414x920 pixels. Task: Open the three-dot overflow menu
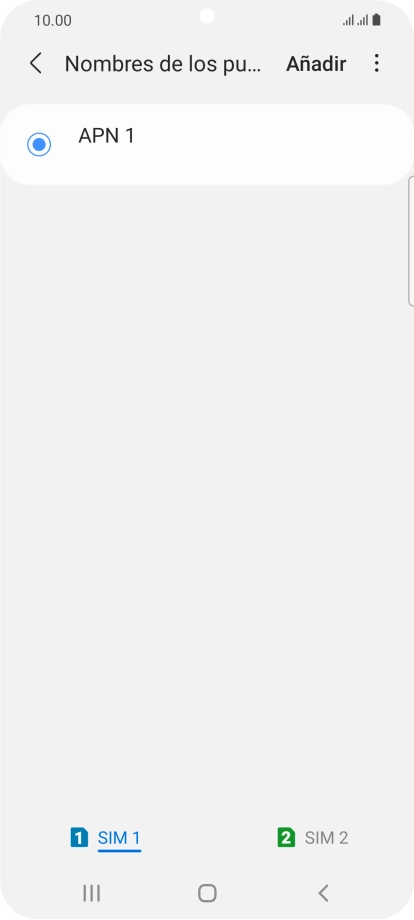[x=376, y=63]
